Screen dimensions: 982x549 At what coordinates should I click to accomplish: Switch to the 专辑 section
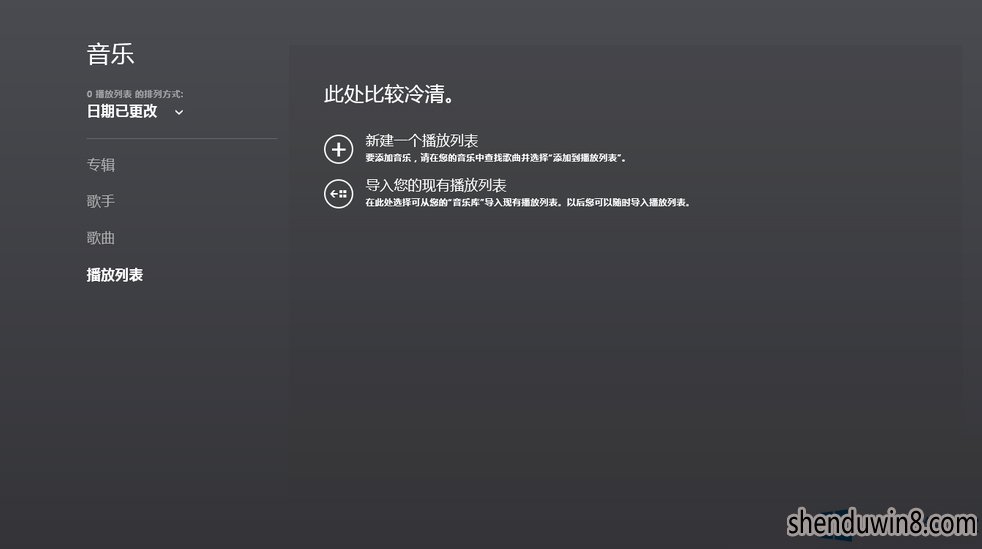[x=101, y=165]
